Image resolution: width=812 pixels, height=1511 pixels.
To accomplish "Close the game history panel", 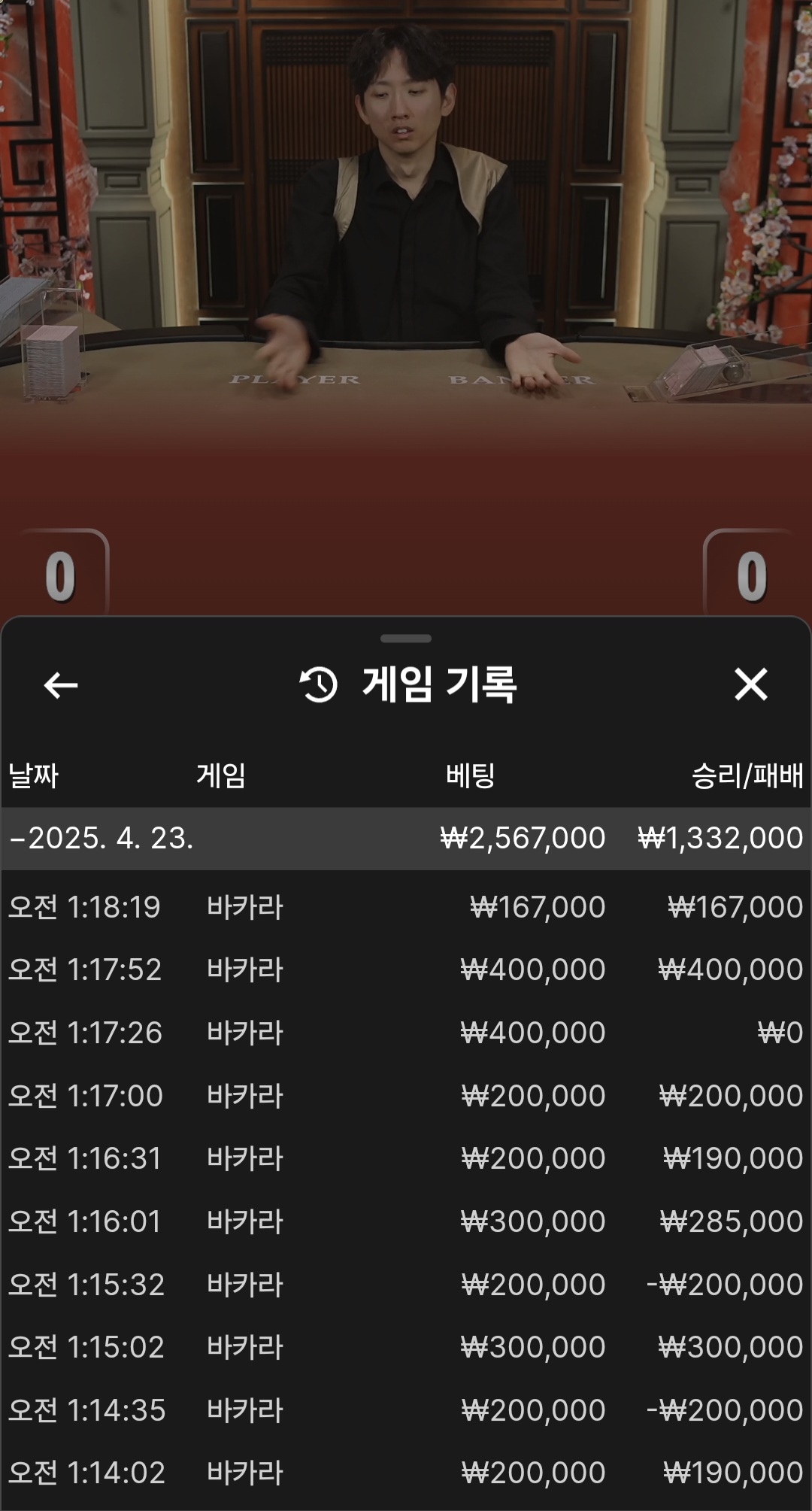I will [750, 684].
